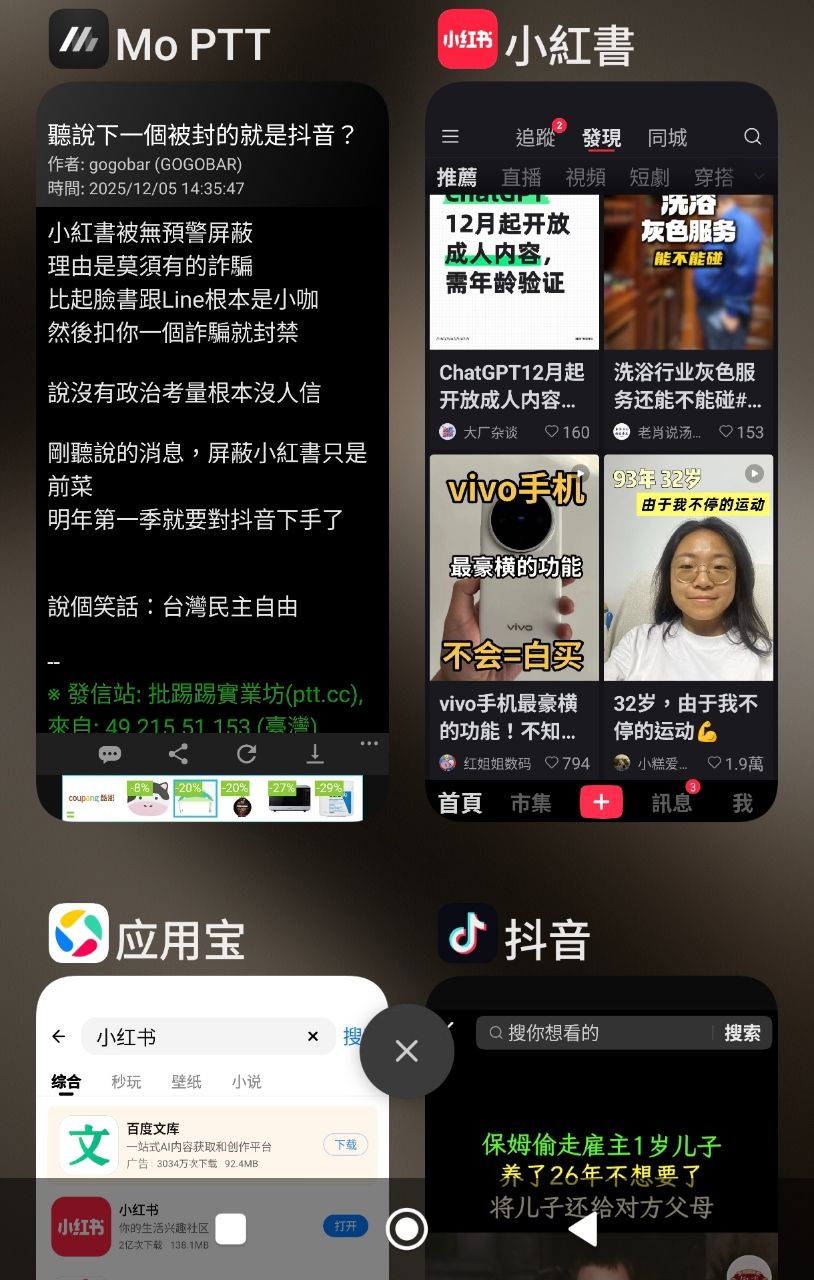Go to the home screen
The height and width of the screenshot is (1280, 814).
tap(406, 1229)
